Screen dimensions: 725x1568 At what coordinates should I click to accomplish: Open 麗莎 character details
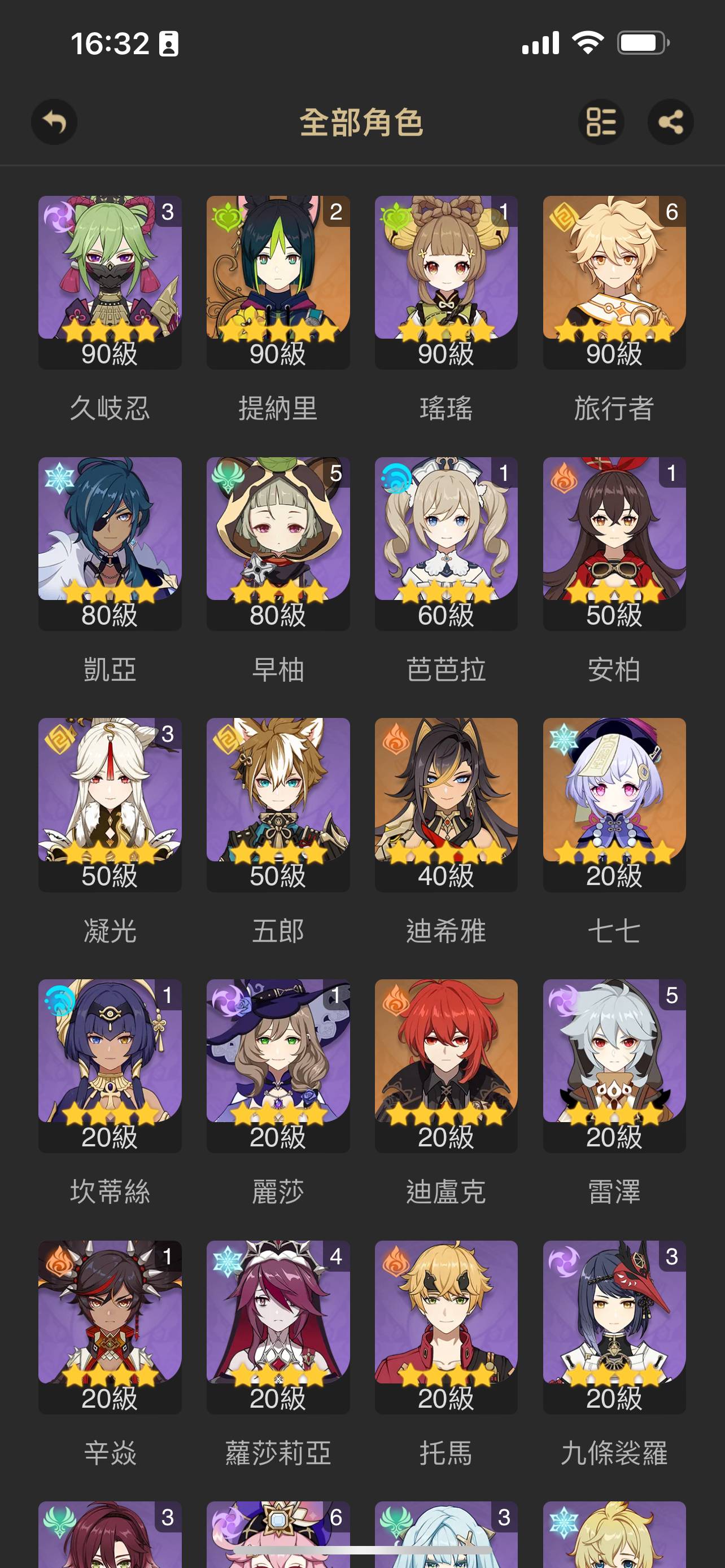coord(278,1065)
